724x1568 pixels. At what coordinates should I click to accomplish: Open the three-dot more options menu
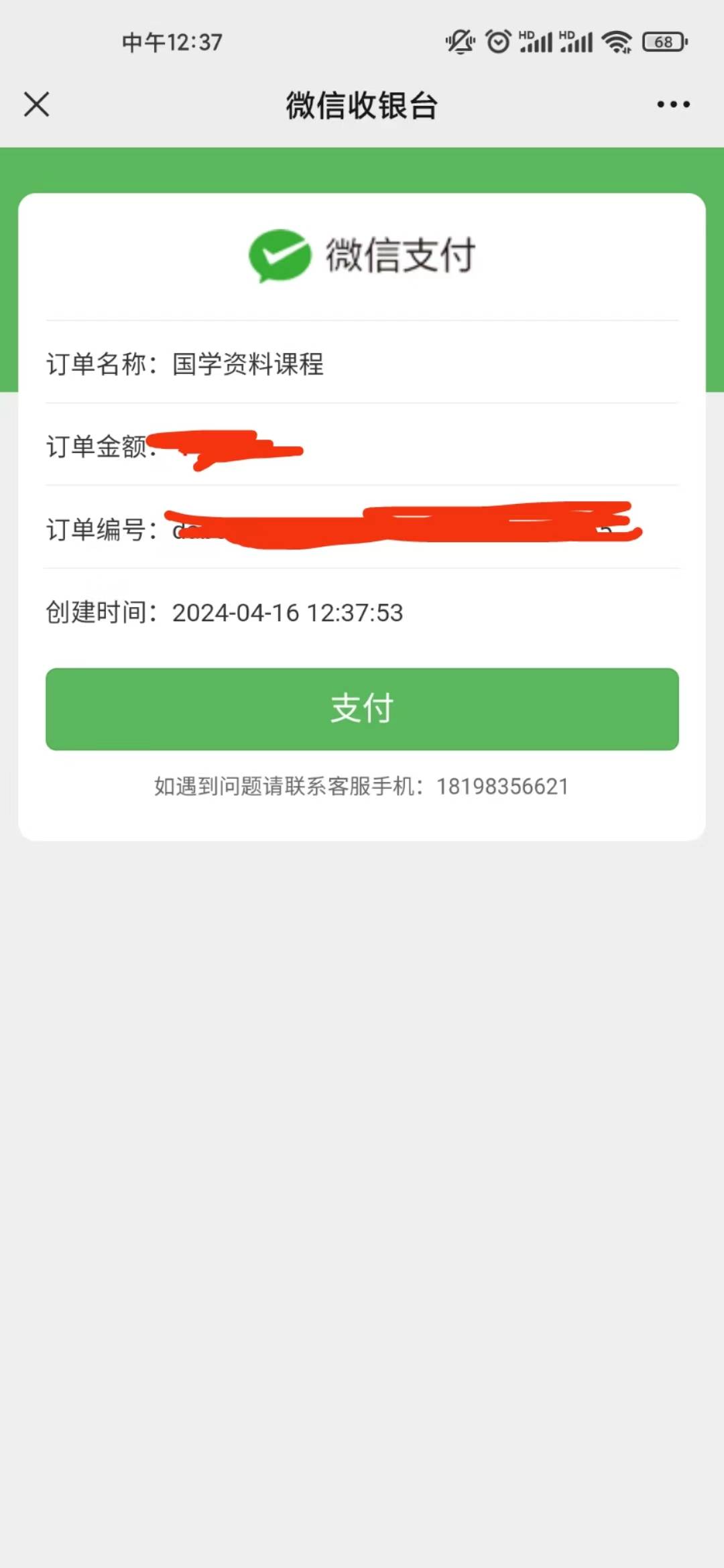(x=674, y=105)
